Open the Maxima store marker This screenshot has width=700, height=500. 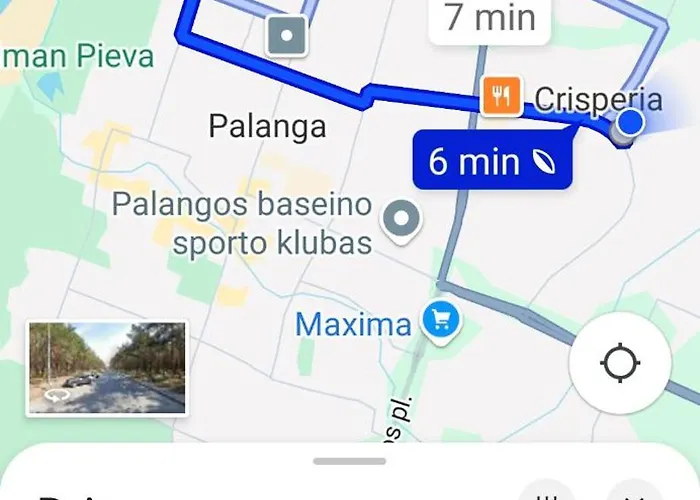[439, 321]
